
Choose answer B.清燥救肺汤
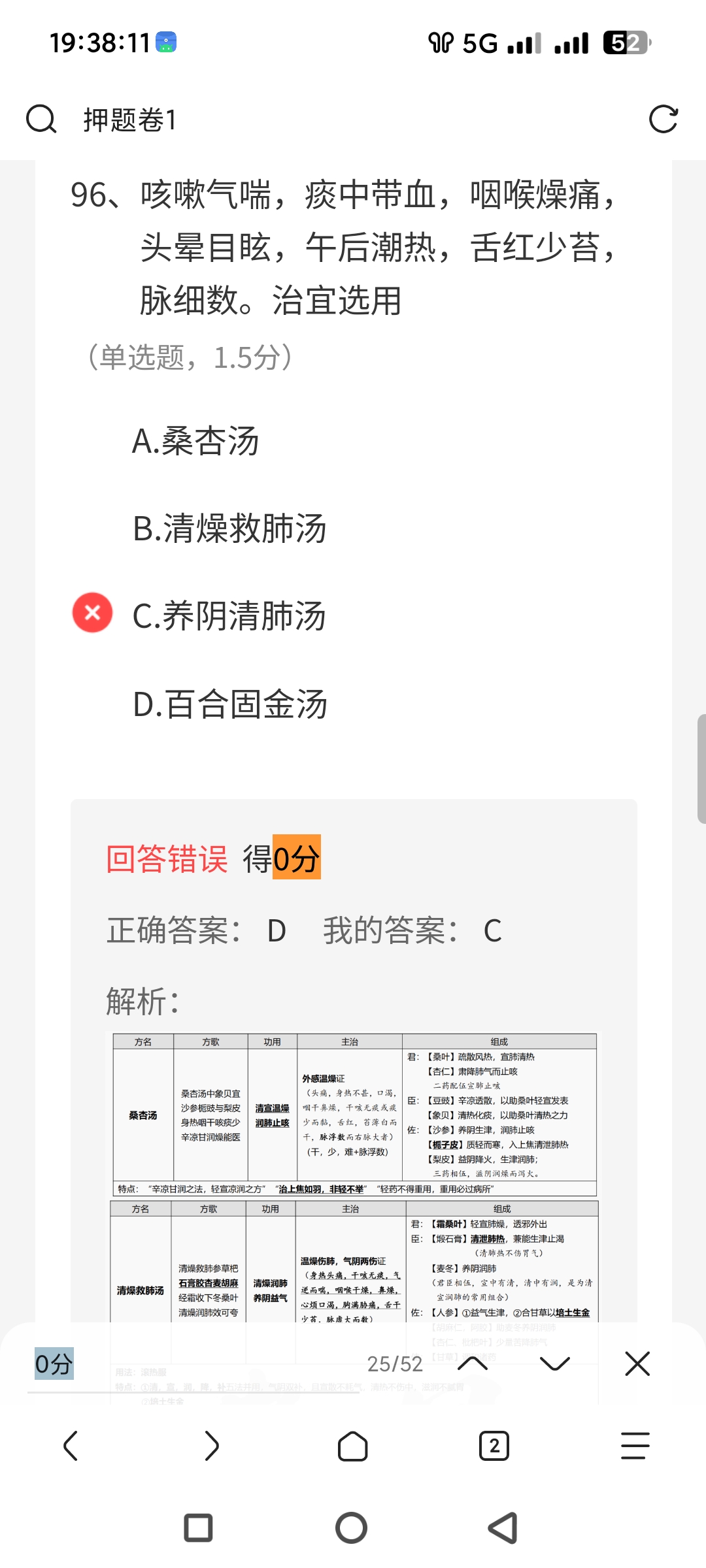point(229,529)
